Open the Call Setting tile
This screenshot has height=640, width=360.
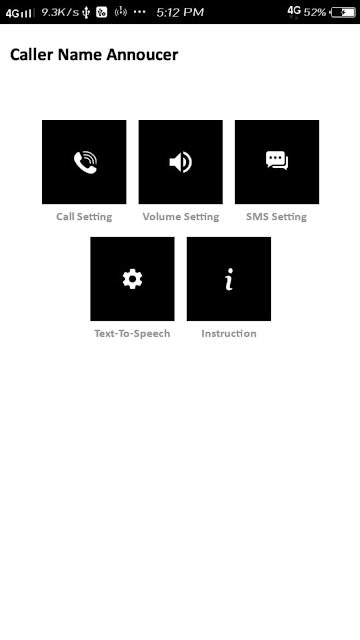coord(84,162)
